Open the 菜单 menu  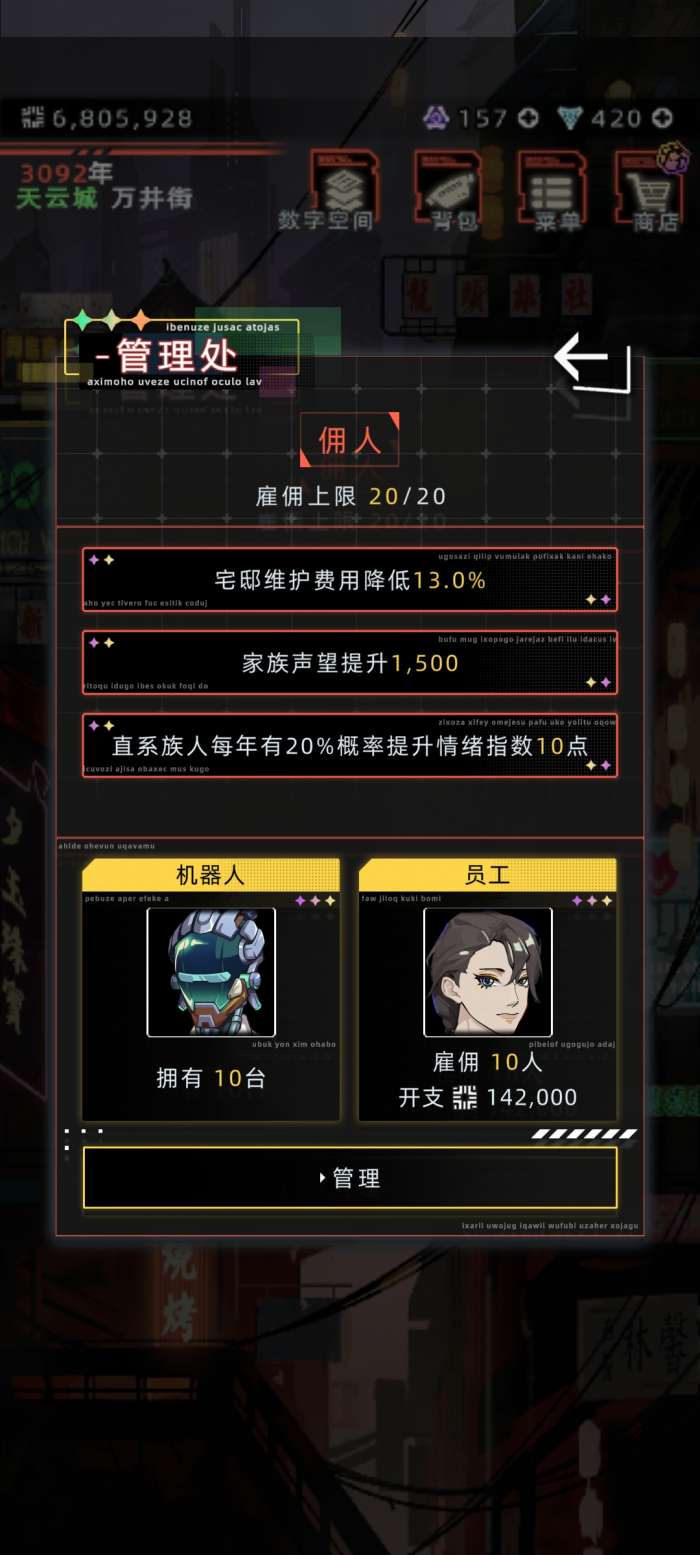point(551,190)
